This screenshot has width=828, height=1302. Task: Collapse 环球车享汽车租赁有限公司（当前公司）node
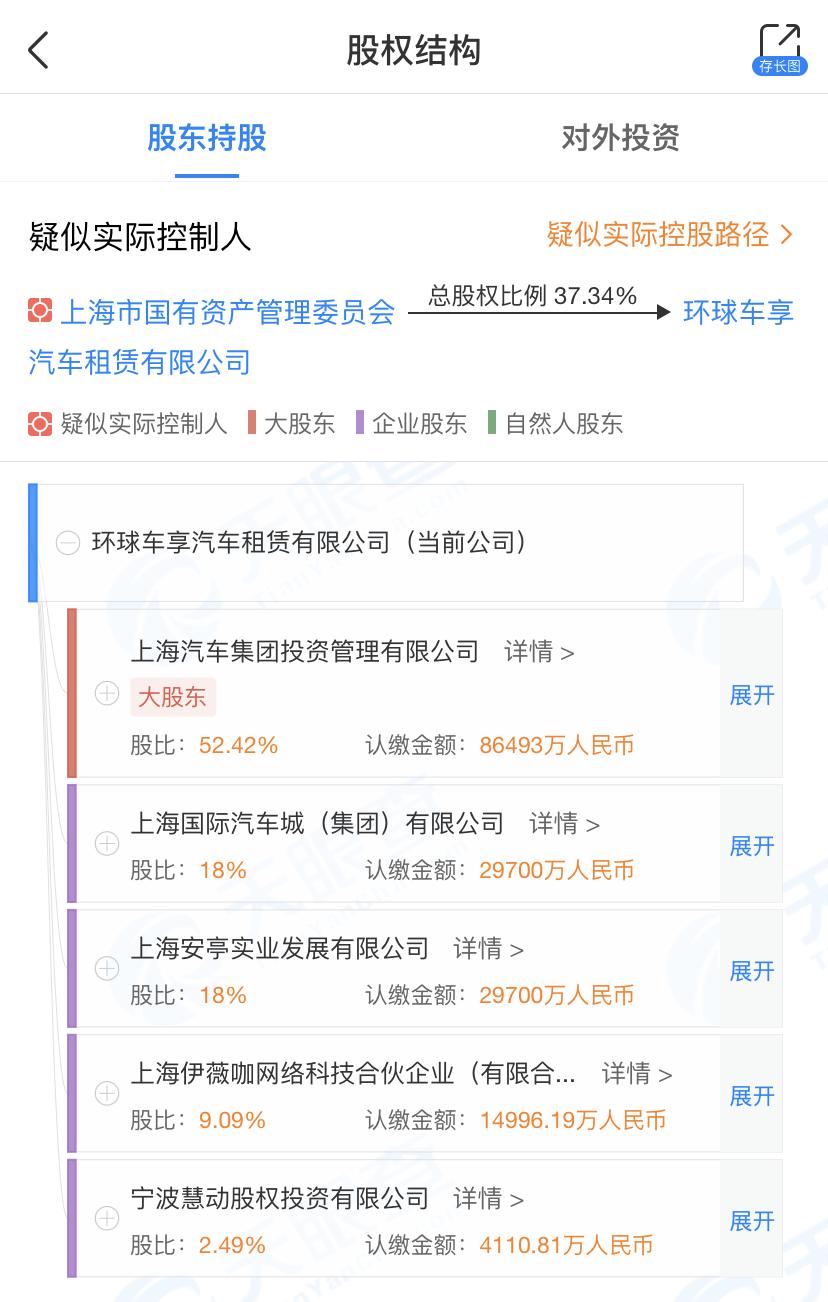click(67, 543)
